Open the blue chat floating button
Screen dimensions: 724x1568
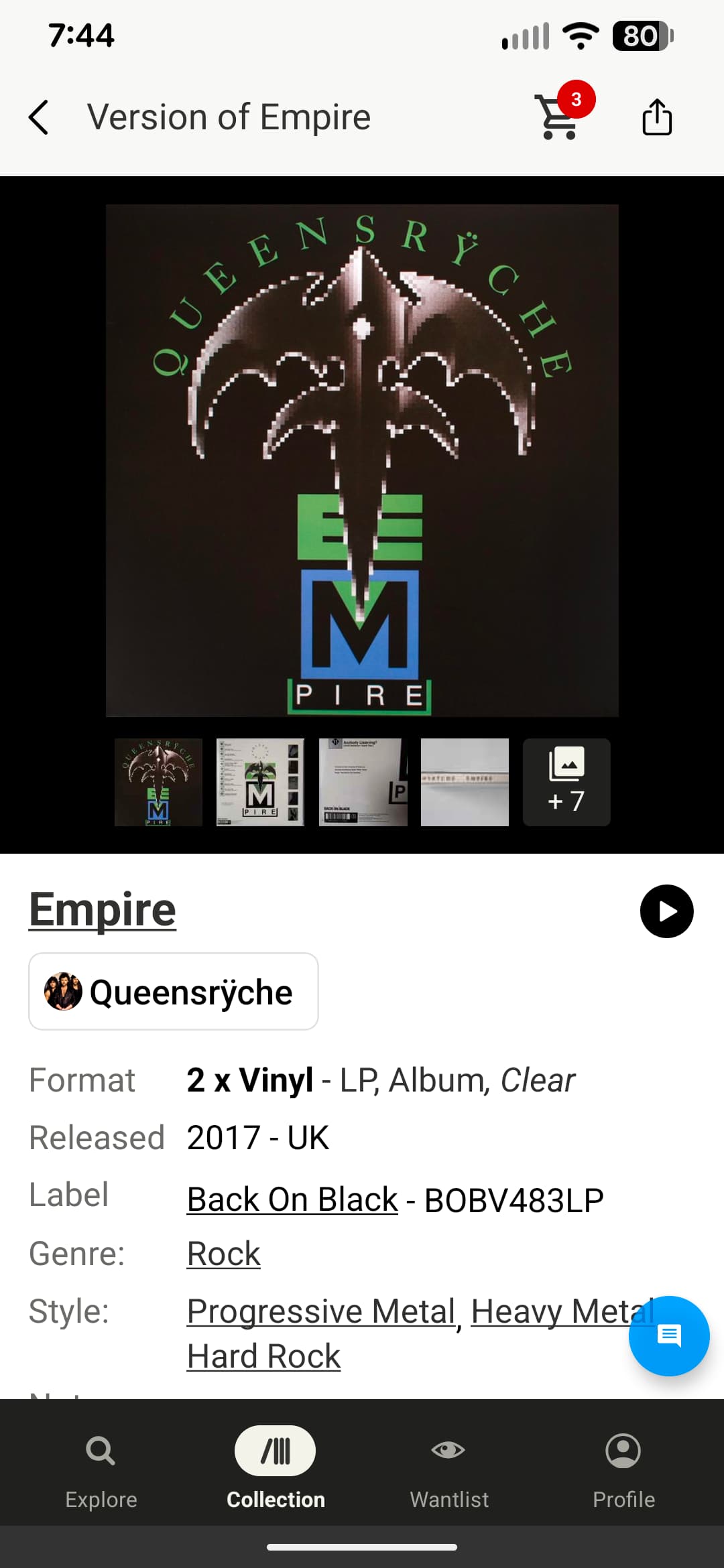[668, 1335]
